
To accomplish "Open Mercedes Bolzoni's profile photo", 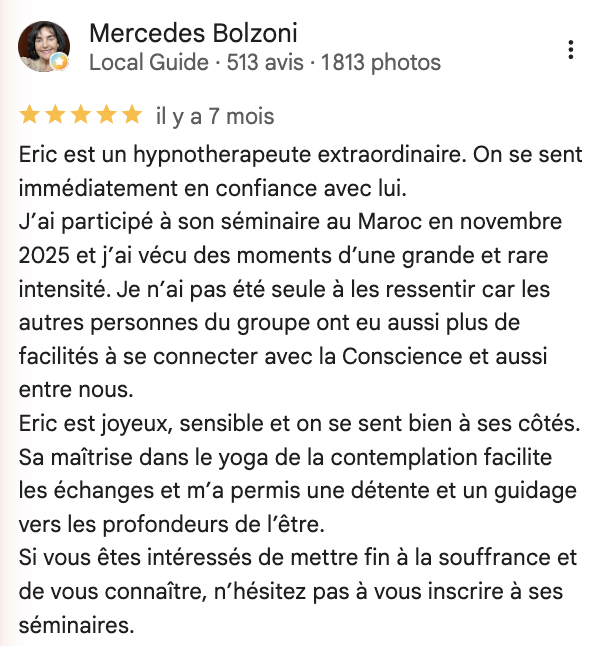I will tap(44, 47).
